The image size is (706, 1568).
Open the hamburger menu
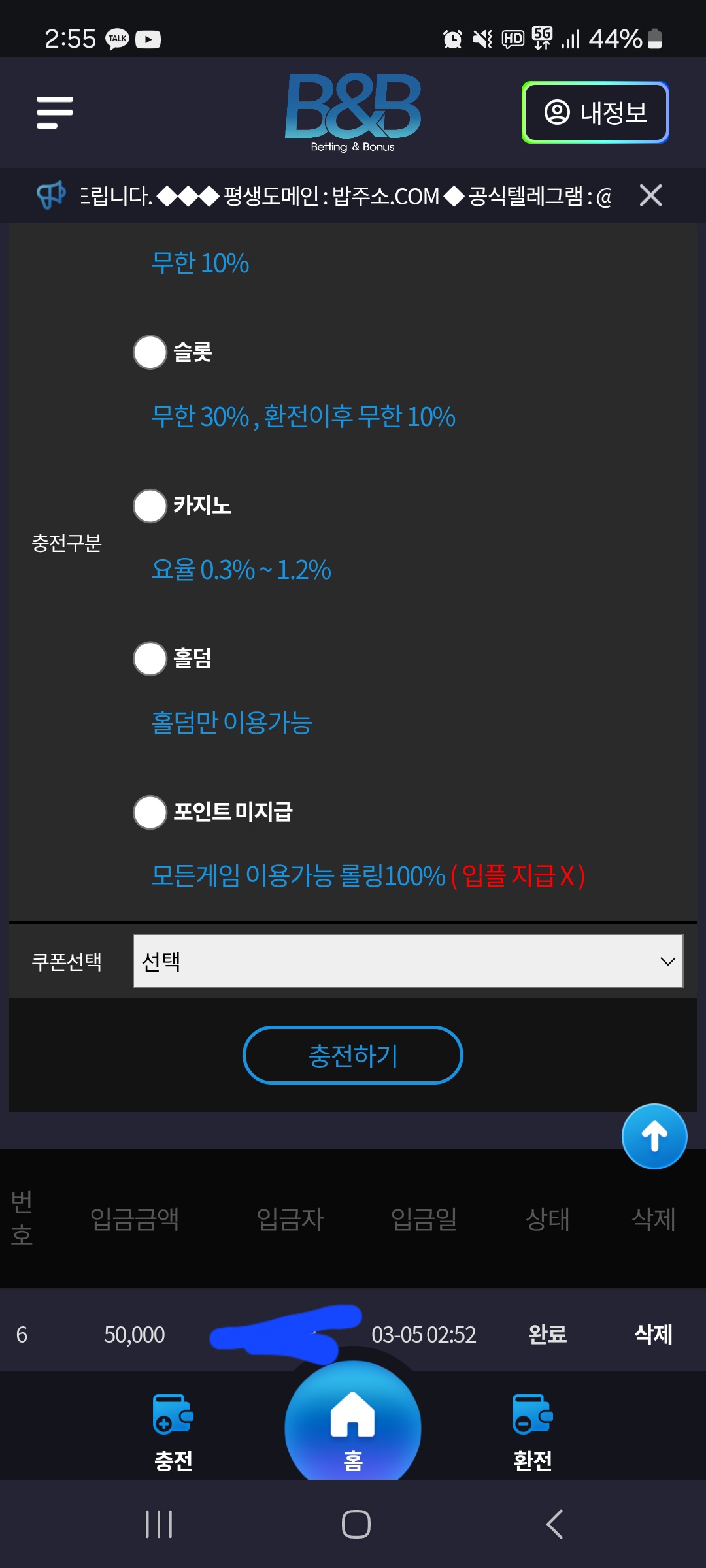[x=55, y=112]
